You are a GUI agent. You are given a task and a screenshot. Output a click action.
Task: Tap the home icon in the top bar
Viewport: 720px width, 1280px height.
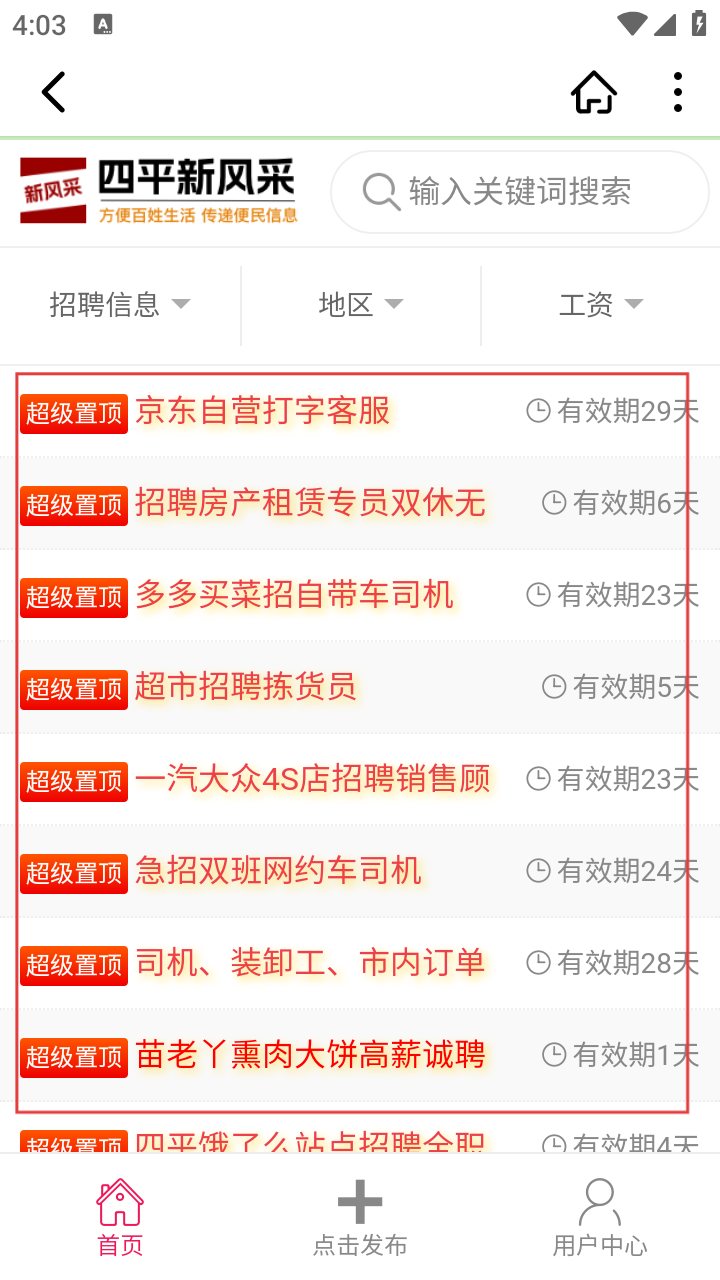[x=593, y=93]
